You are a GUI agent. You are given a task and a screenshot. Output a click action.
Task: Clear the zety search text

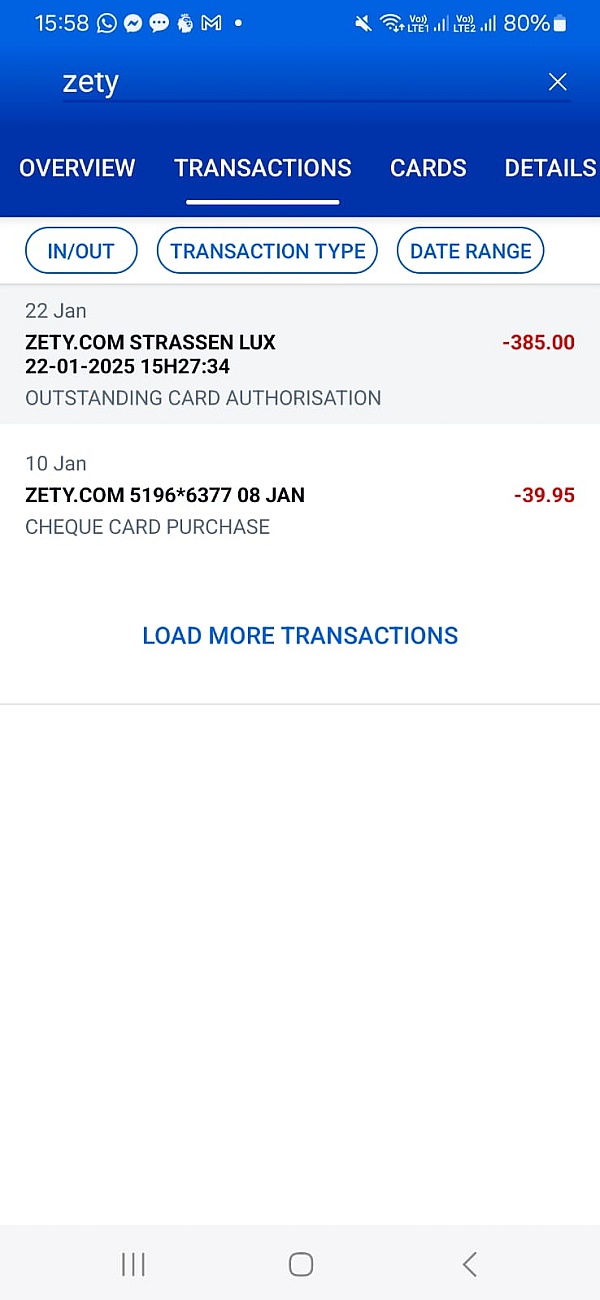tap(558, 82)
